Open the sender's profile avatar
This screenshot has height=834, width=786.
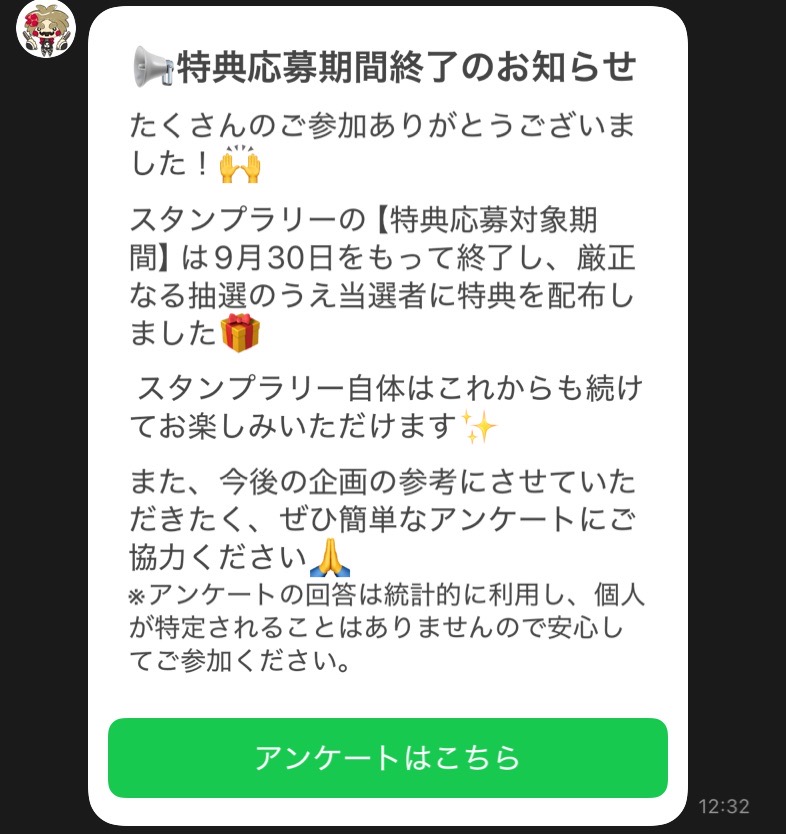pyautogui.click(x=43, y=29)
